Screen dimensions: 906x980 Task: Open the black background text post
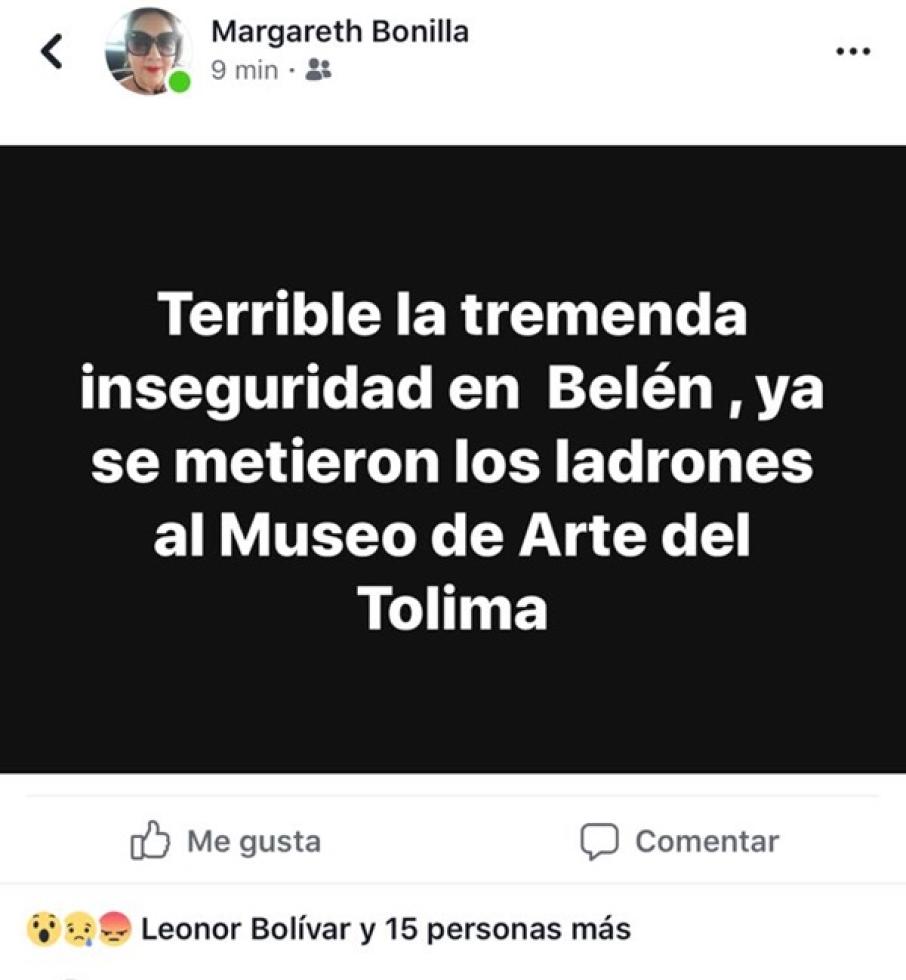tap(453, 460)
